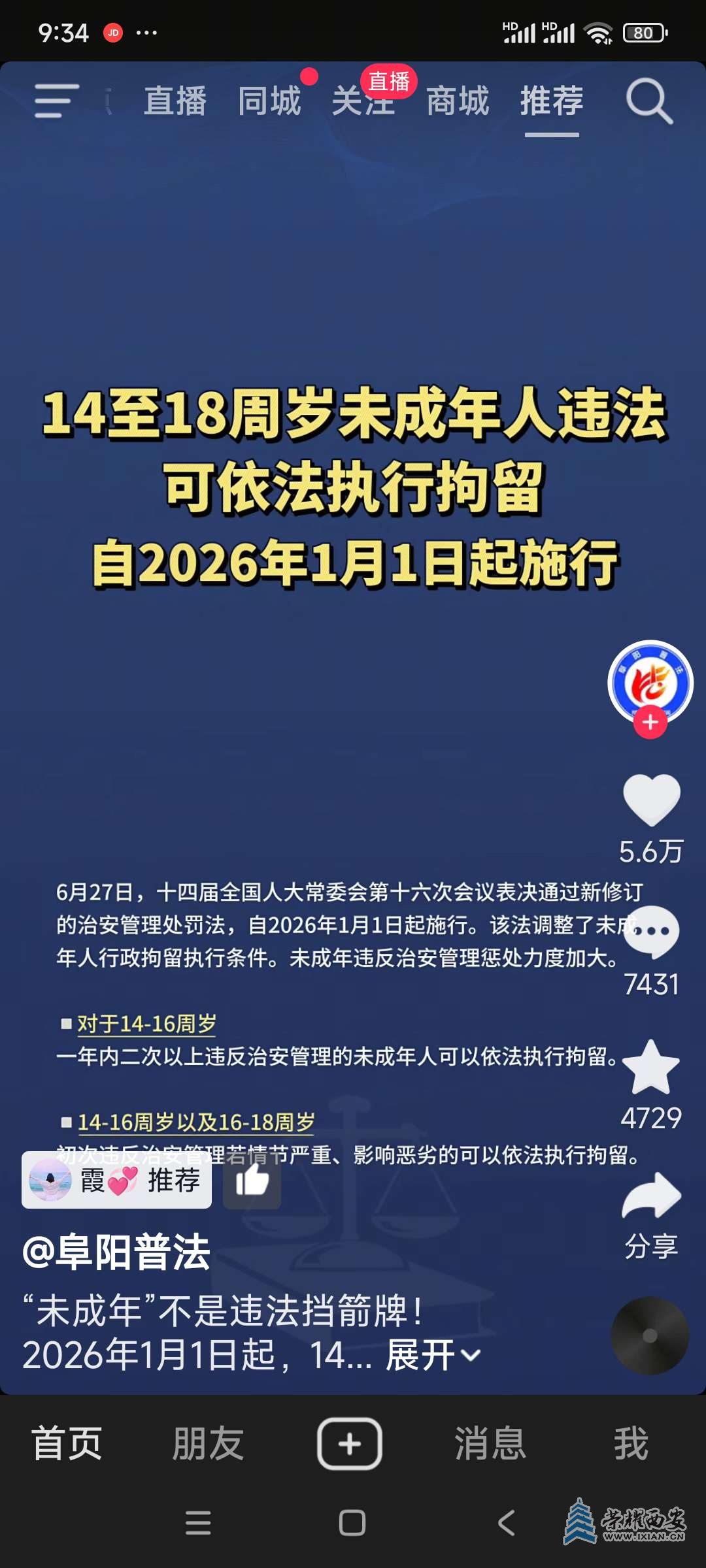Tap the thumbs-up recommend button
This screenshot has width=706, height=1568.
[252, 1181]
